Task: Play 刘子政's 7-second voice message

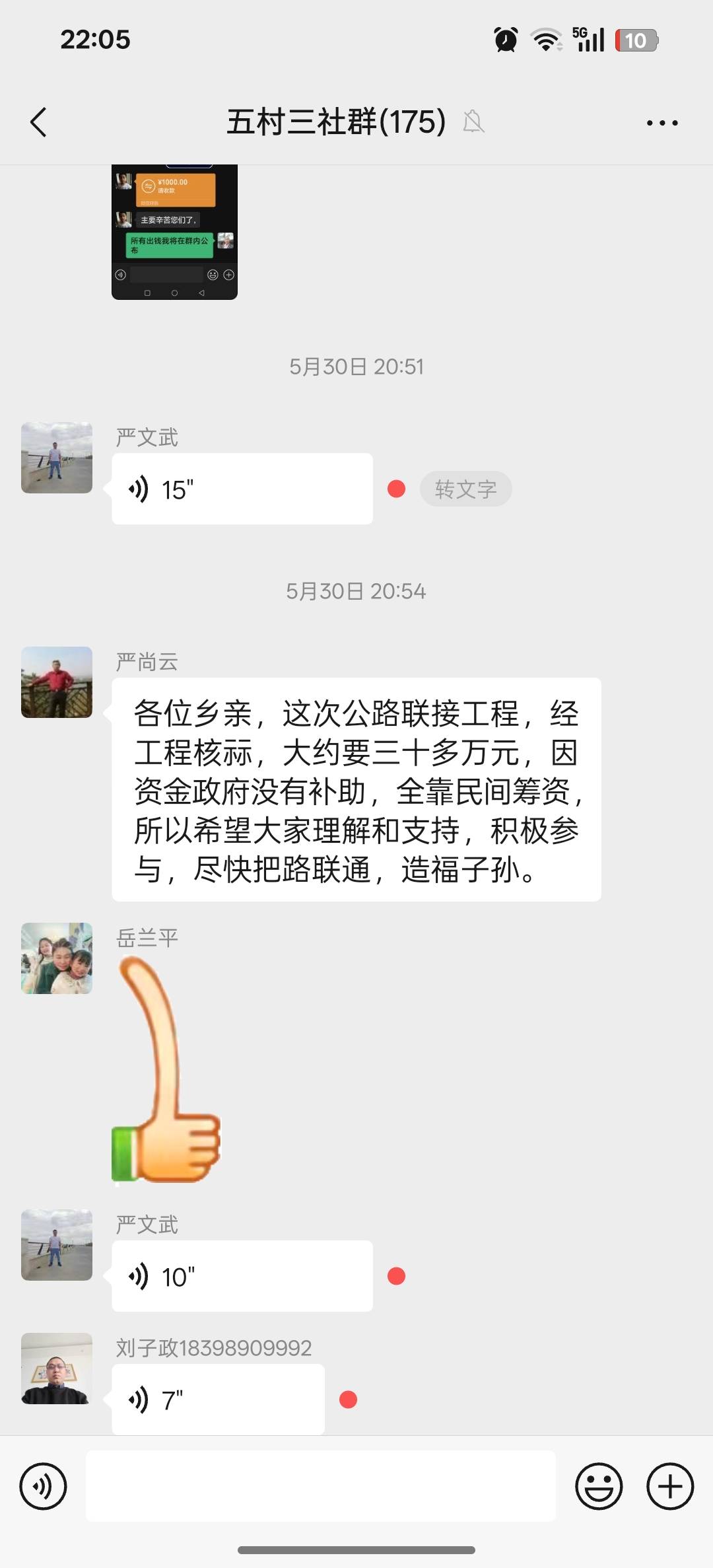Action: point(218,1400)
